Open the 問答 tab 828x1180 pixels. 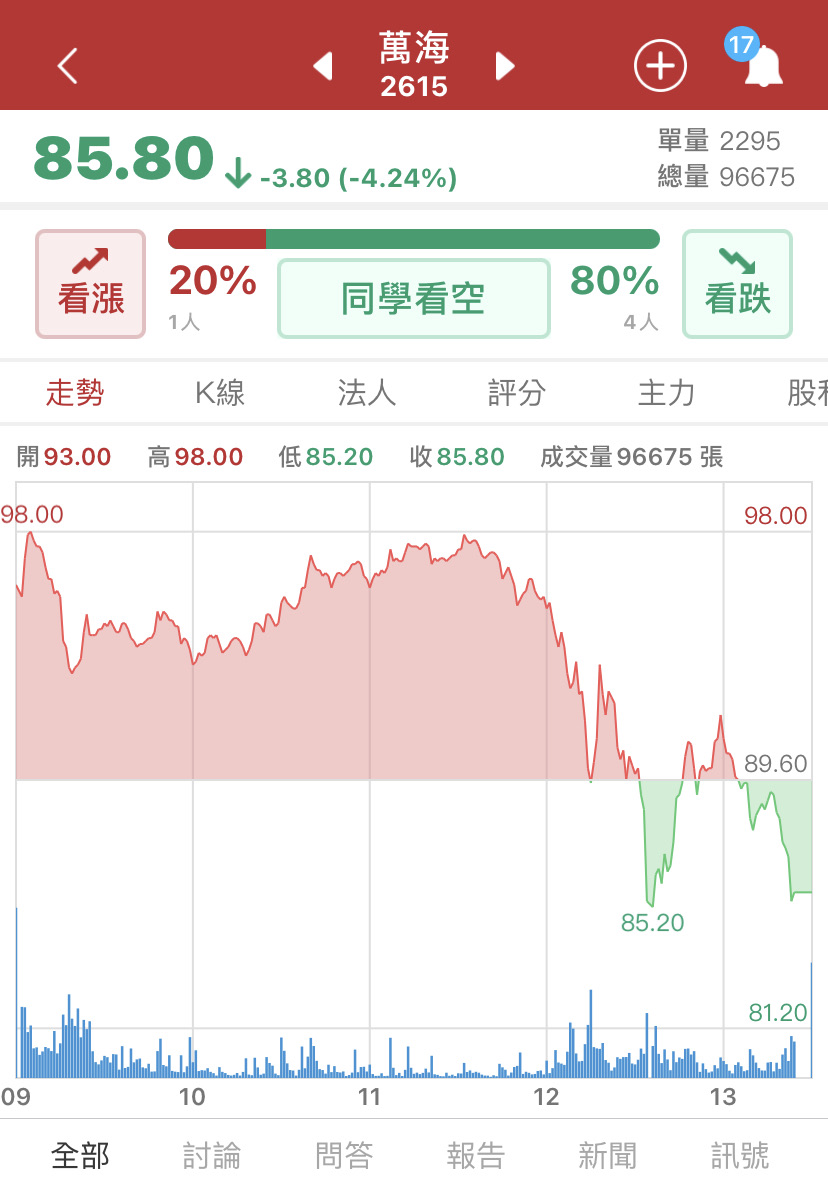(x=344, y=1156)
